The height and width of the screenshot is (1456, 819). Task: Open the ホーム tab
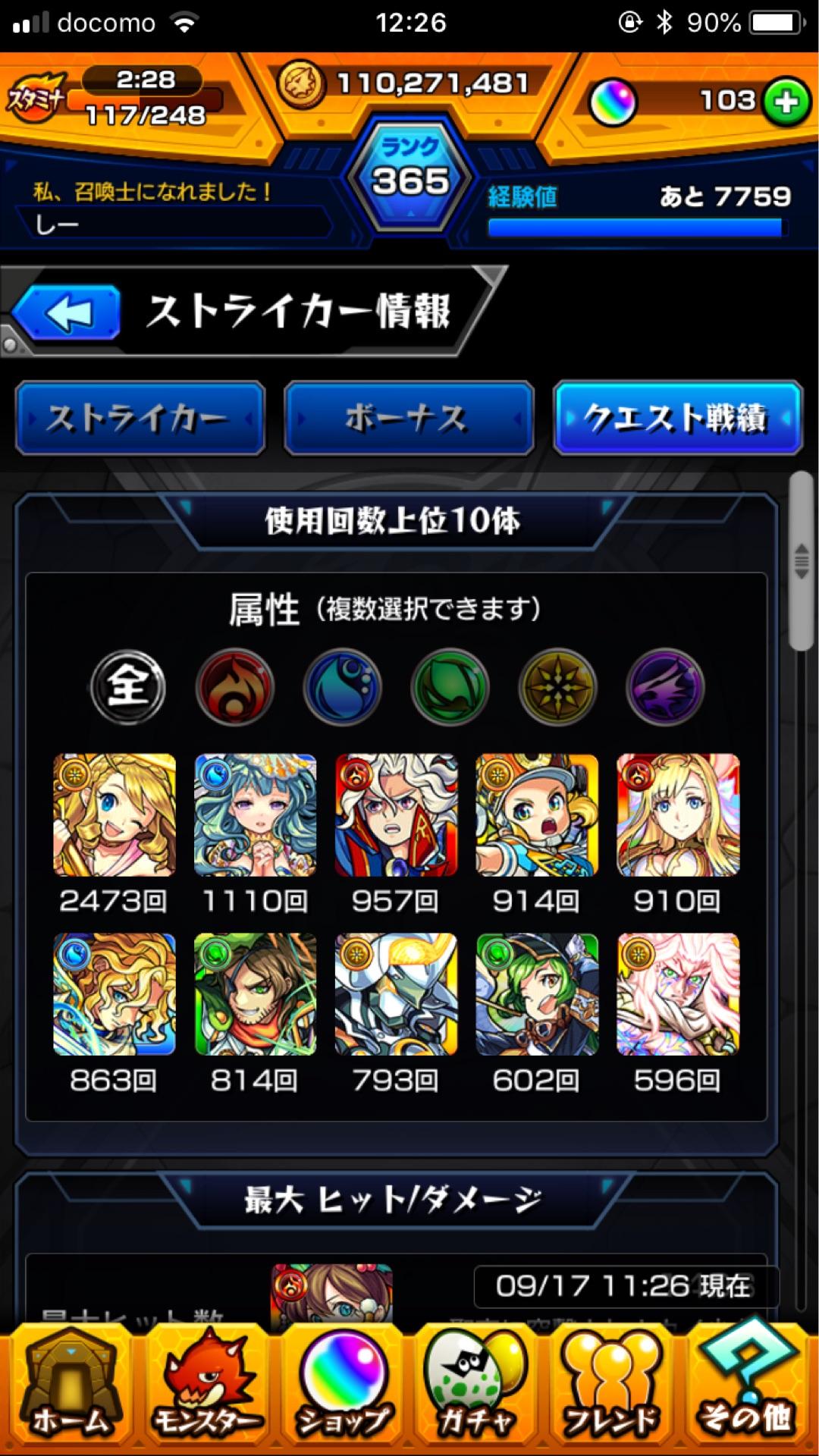coord(70,1389)
